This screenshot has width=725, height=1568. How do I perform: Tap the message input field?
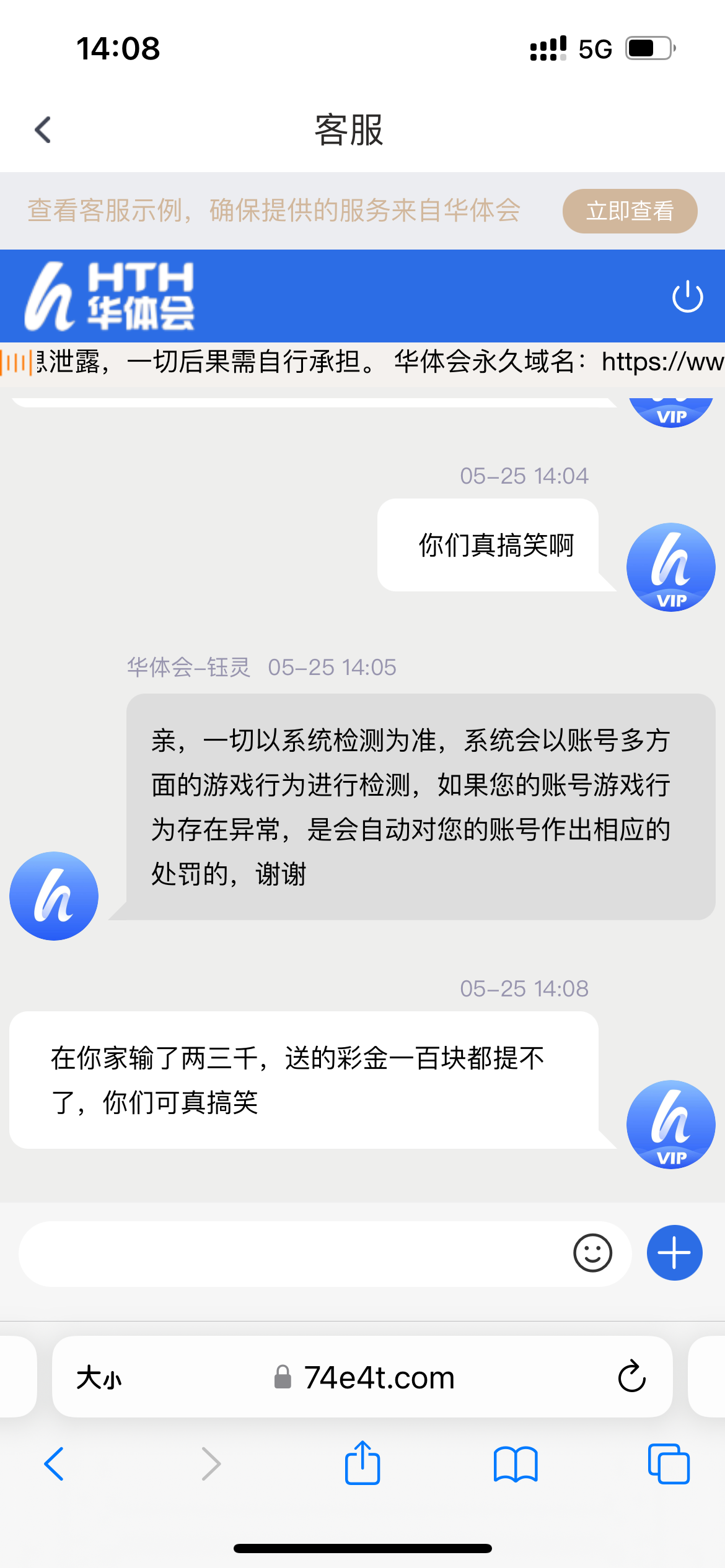[x=279, y=1253]
